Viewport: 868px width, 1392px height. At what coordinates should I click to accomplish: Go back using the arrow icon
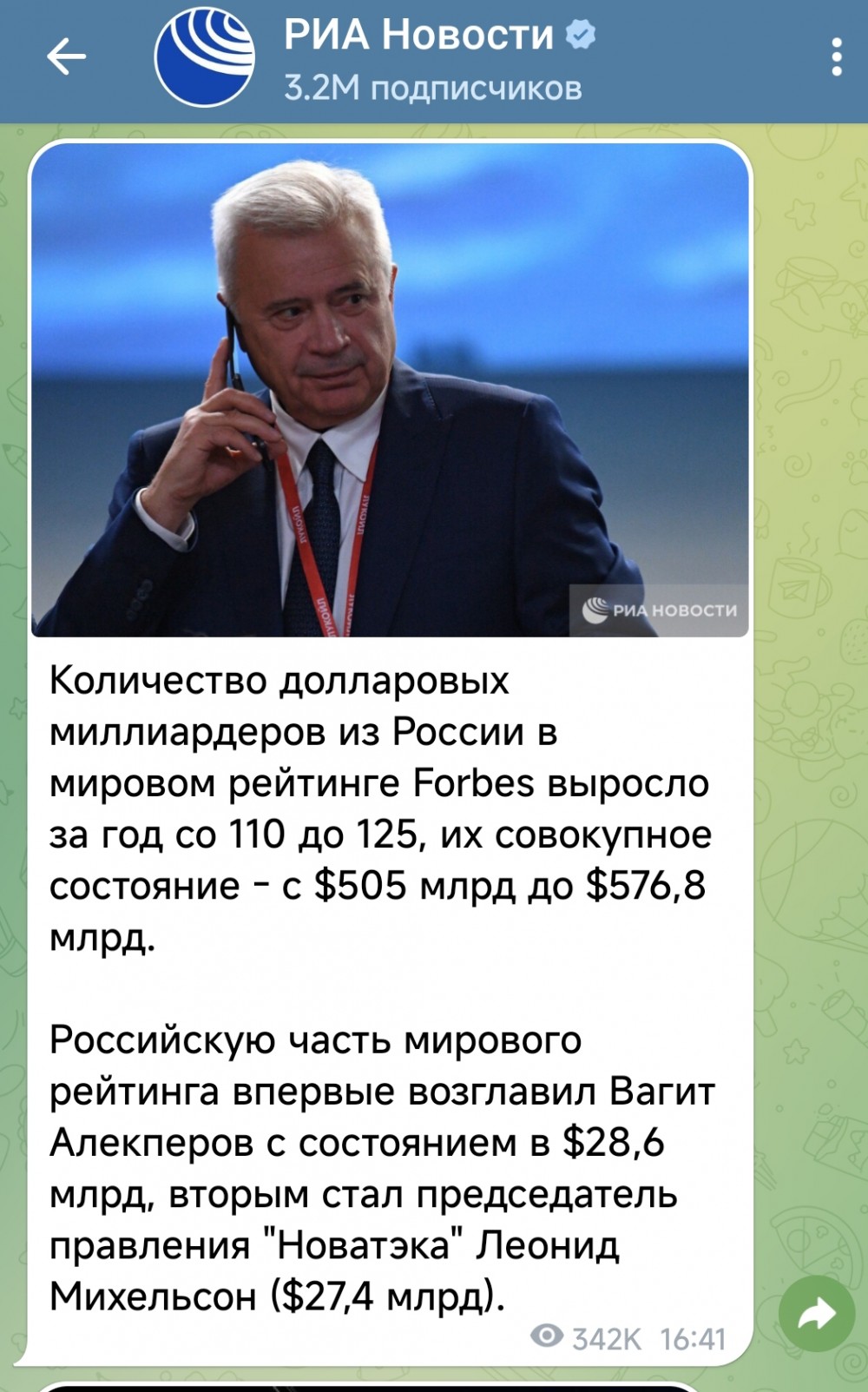[x=67, y=58]
